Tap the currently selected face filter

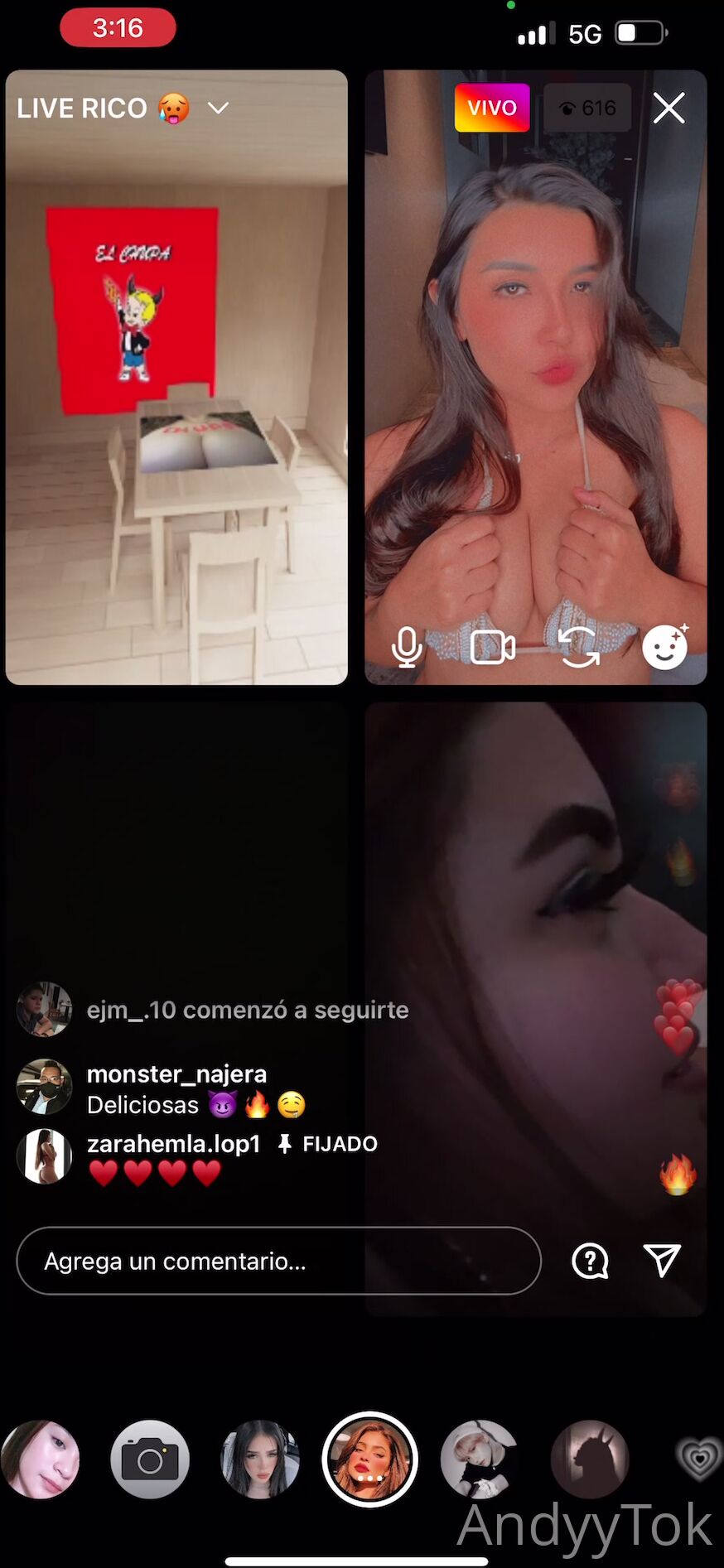[369, 1459]
